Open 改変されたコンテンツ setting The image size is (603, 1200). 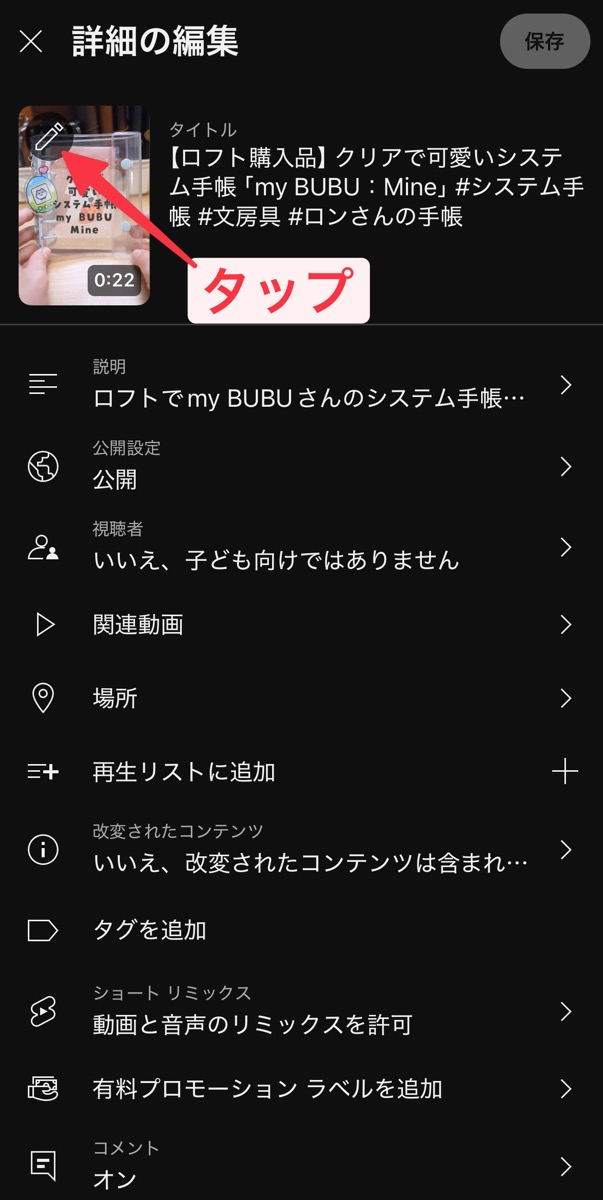tap(301, 849)
